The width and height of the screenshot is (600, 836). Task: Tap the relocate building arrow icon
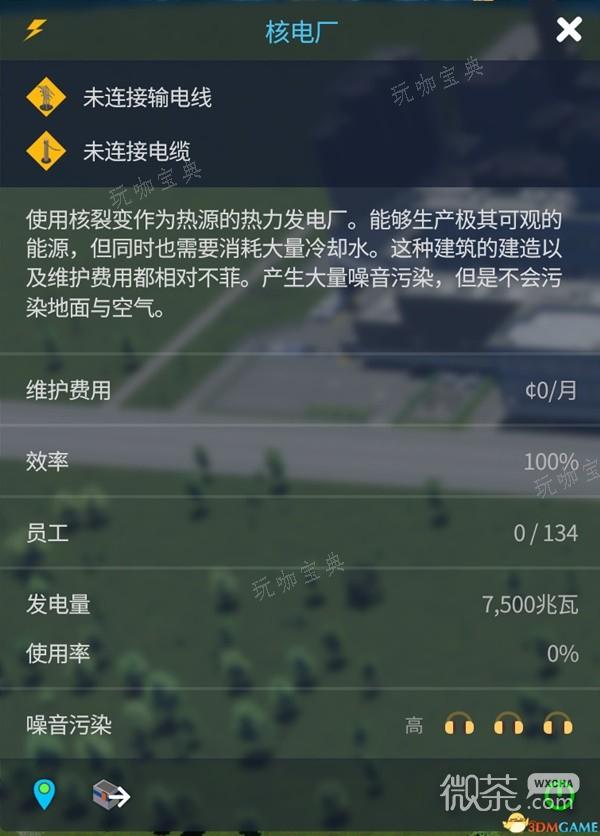[112, 795]
